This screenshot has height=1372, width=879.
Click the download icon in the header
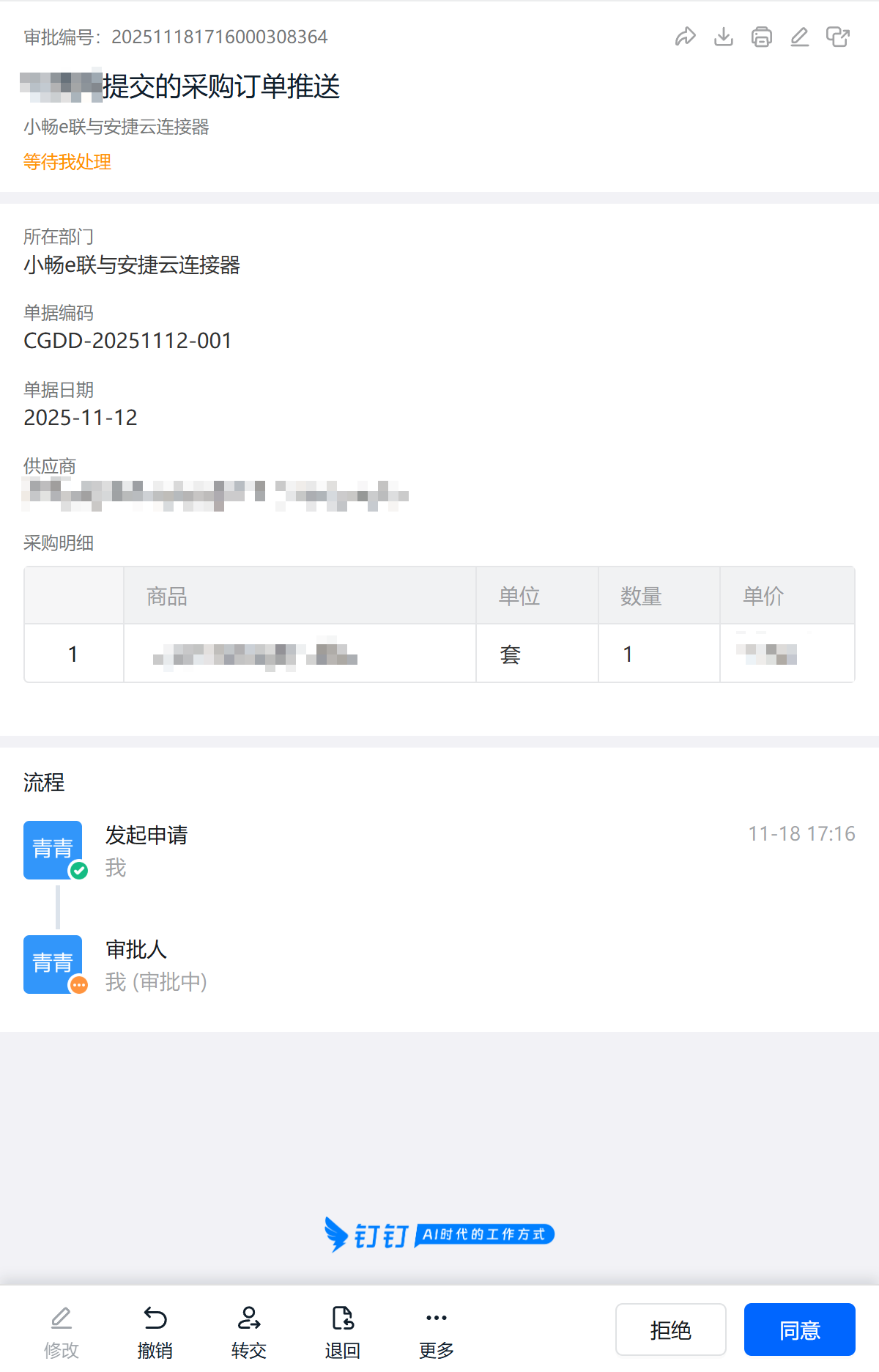[x=724, y=37]
